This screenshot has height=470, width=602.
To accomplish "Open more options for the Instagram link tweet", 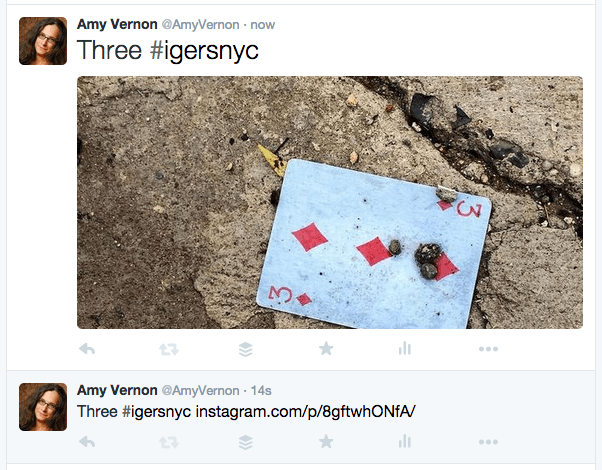I will click(488, 442).
